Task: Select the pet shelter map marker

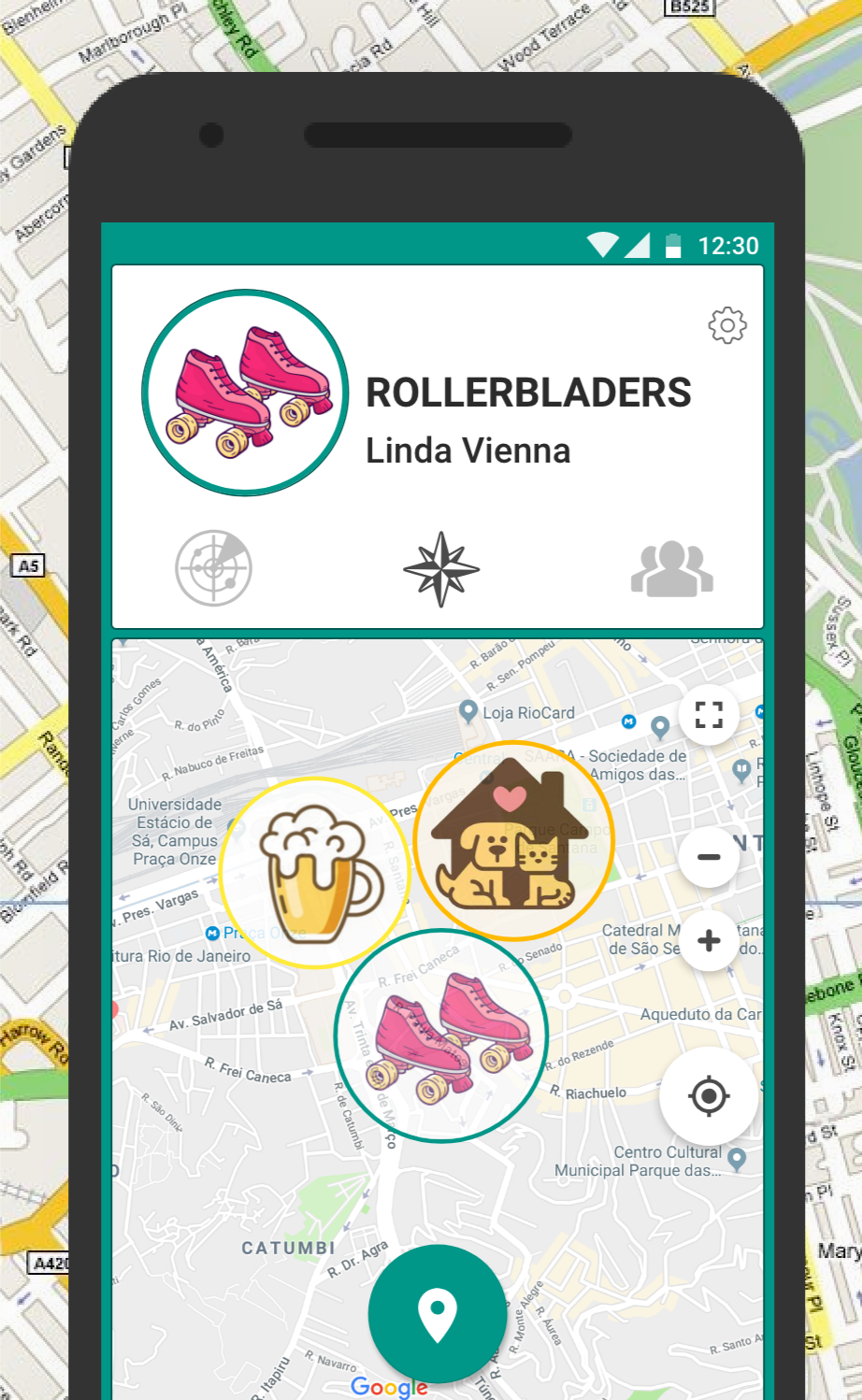Action: 512,839
